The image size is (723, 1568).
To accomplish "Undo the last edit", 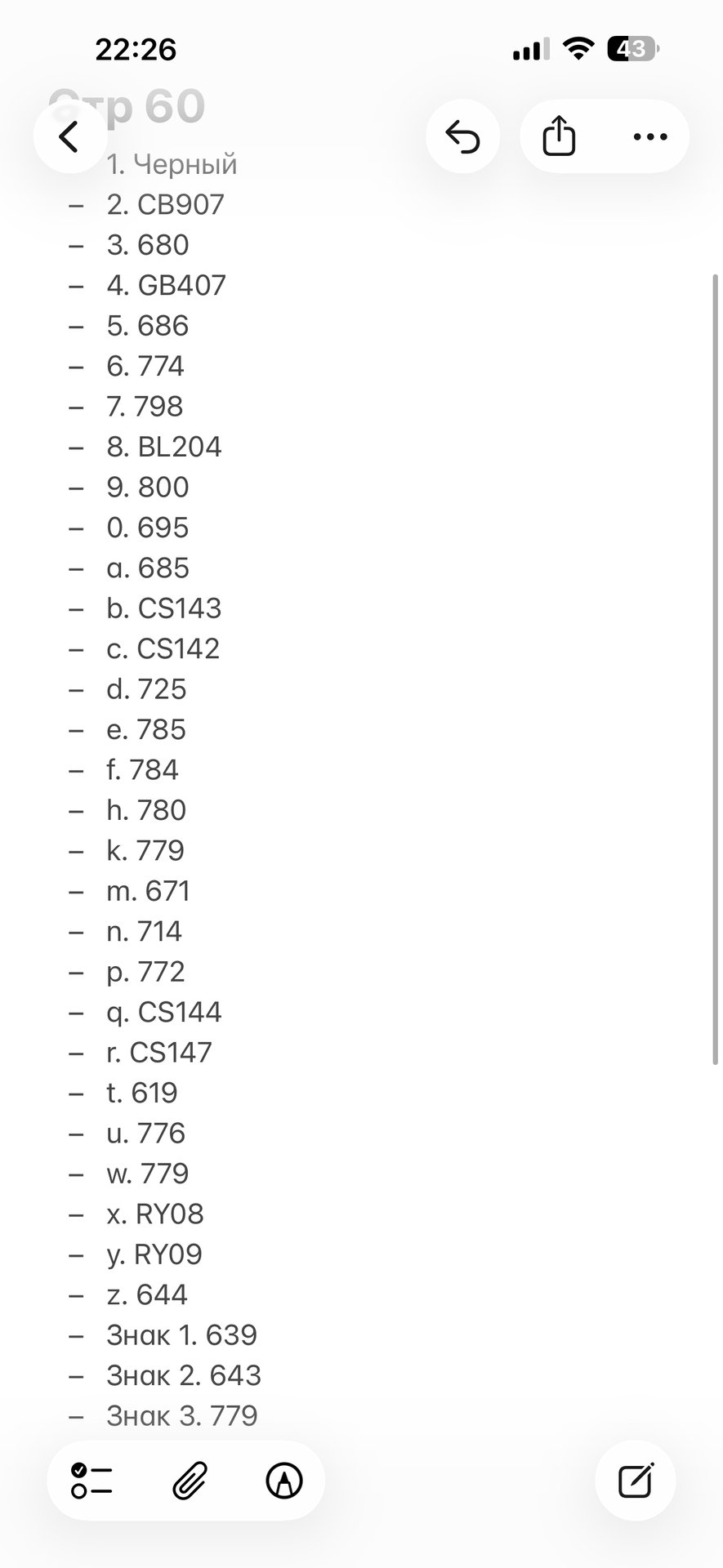I will 462,136.
